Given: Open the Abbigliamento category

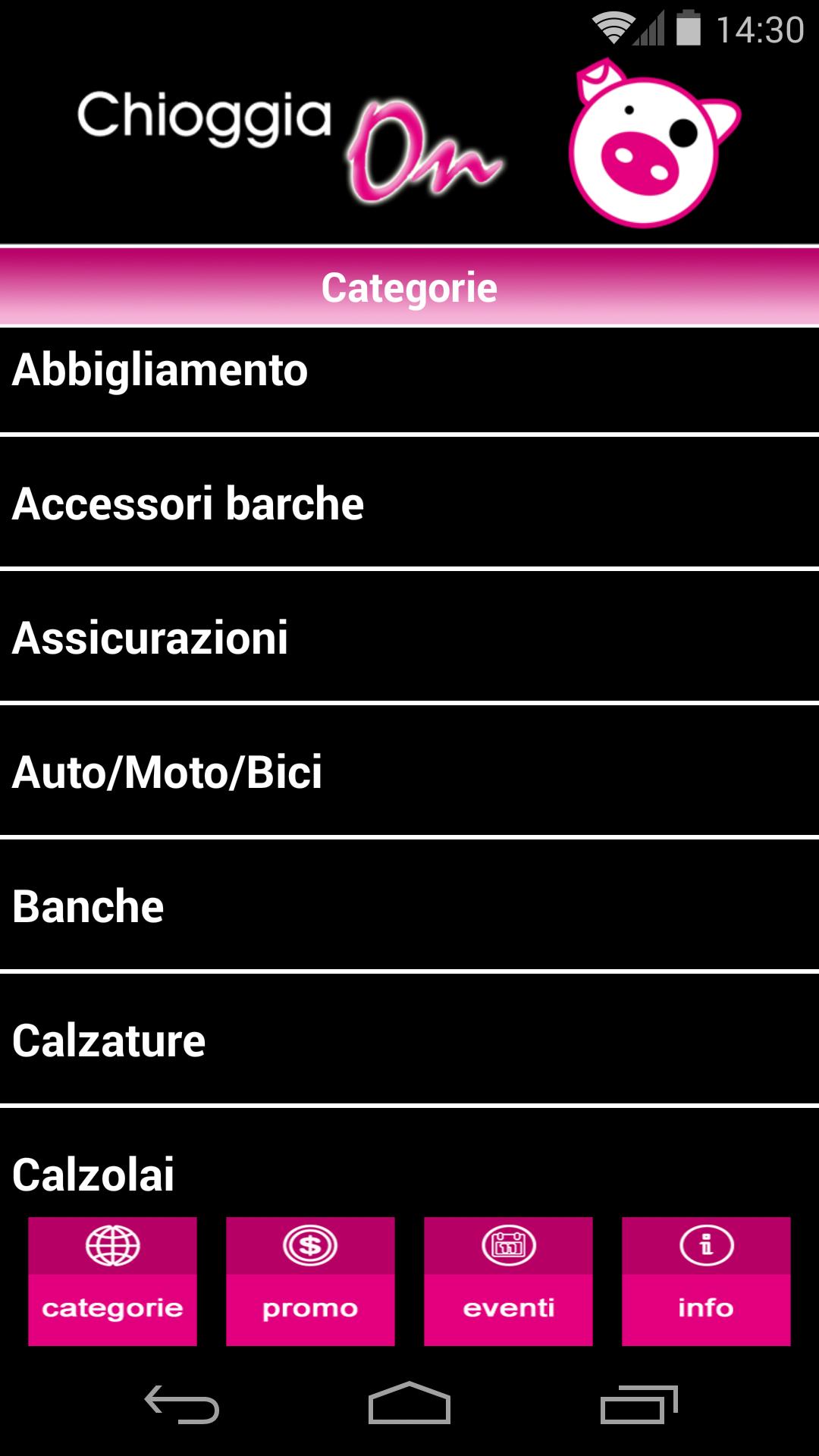Looking at the screenshot, I should 409,372.
